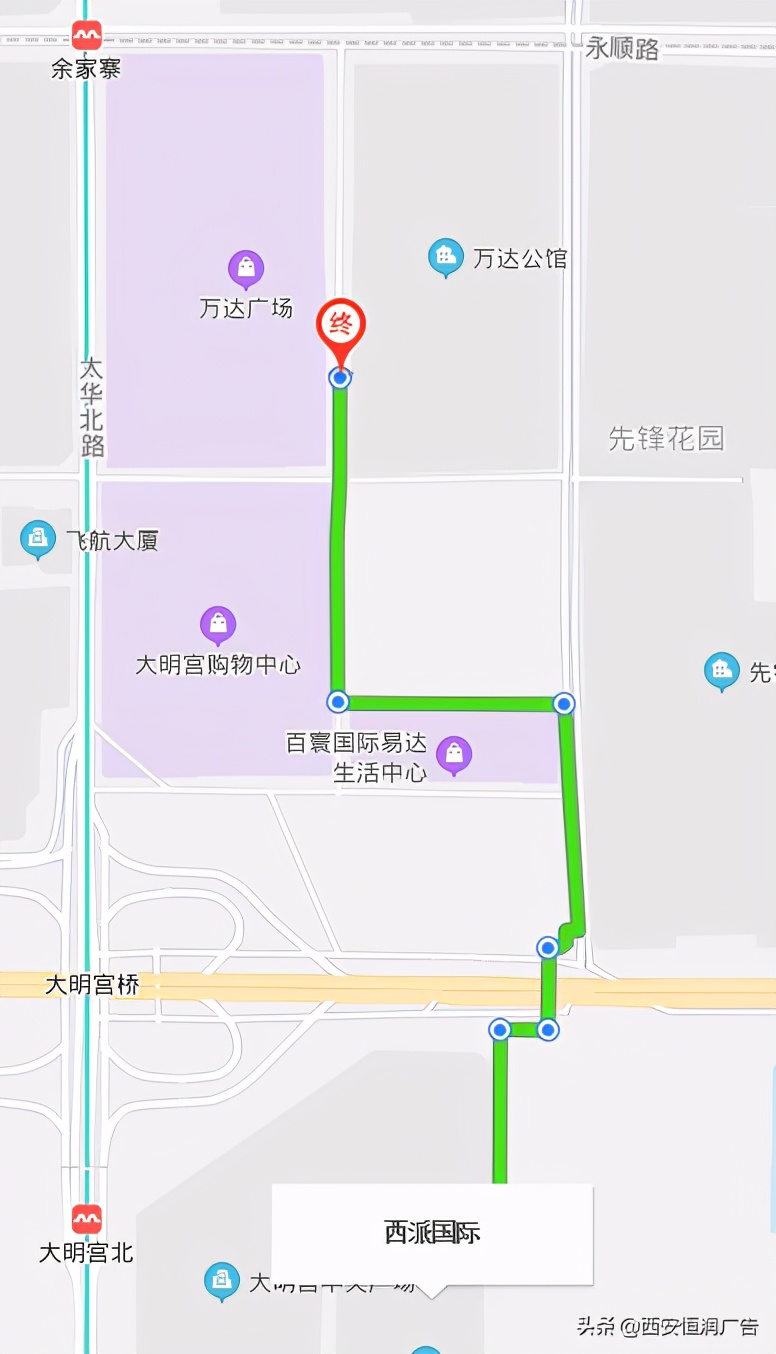The image size is (776, 1354).
Task: Click the green route line segment
Action: point(338,540)
